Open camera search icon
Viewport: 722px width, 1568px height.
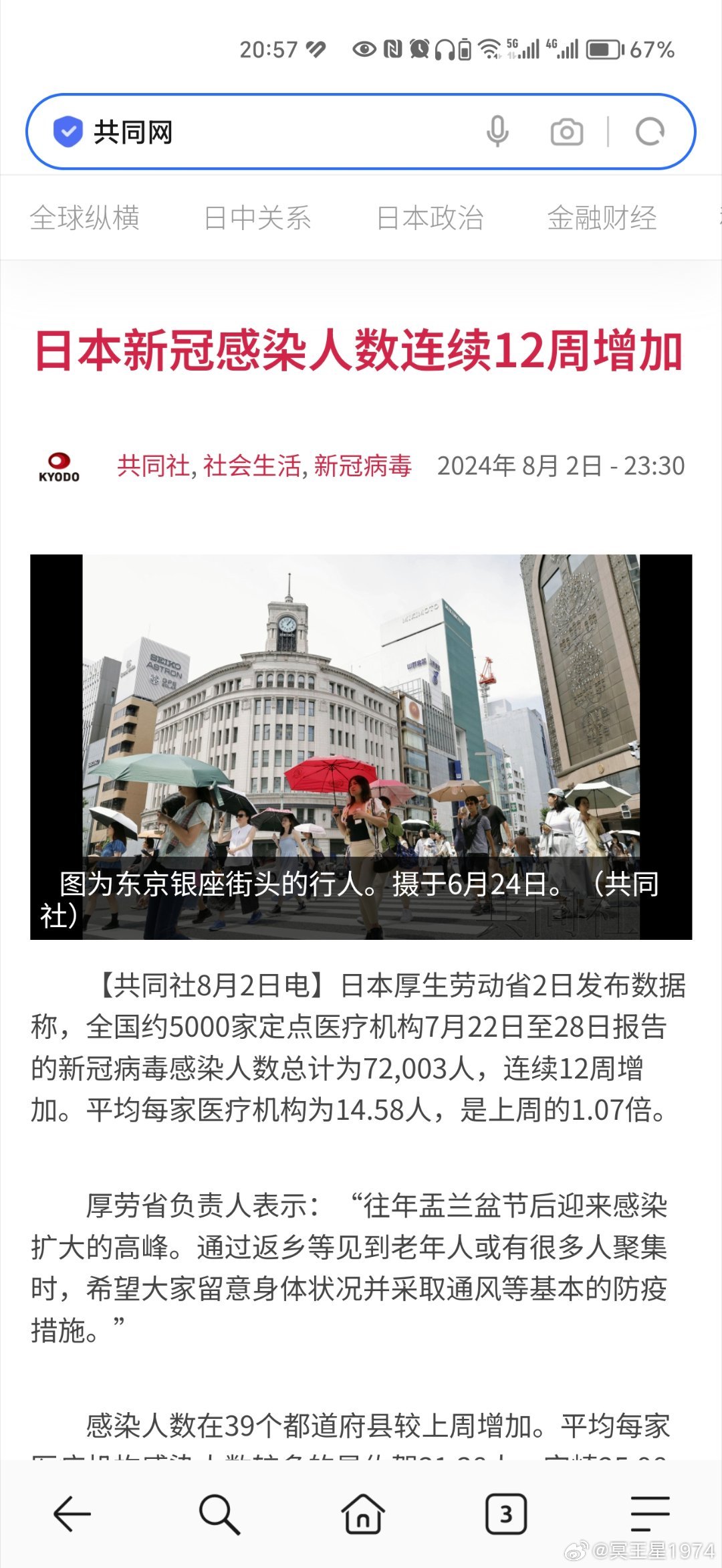566,132
